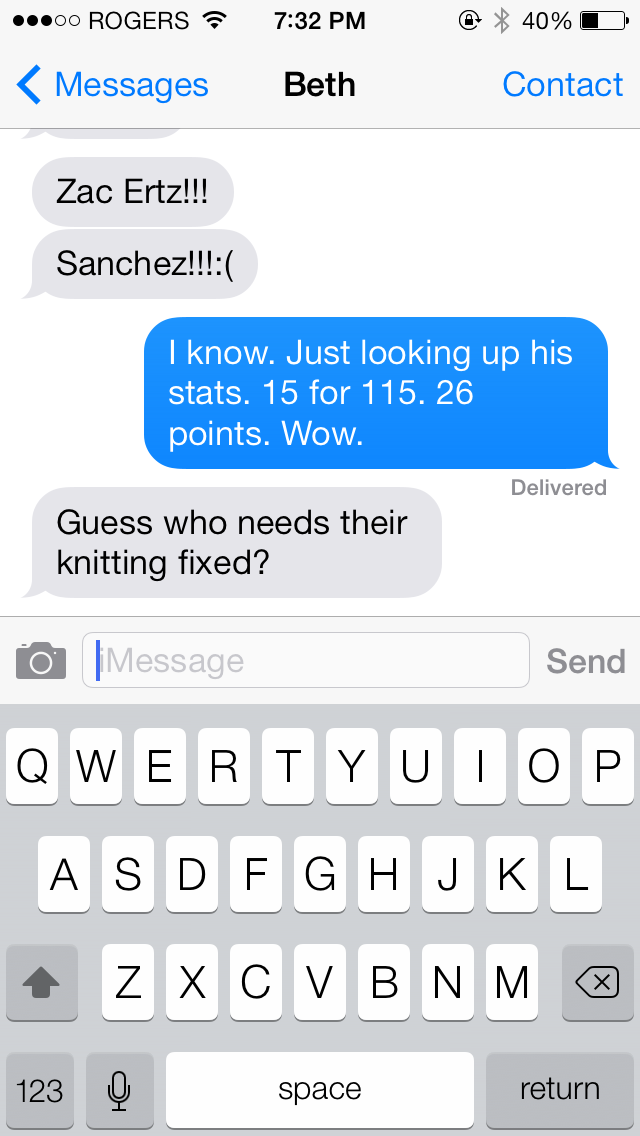Open Beth's Contact details
This screenshot has height=1136, width=640.
pyautogui.click(x=562, y=86)
